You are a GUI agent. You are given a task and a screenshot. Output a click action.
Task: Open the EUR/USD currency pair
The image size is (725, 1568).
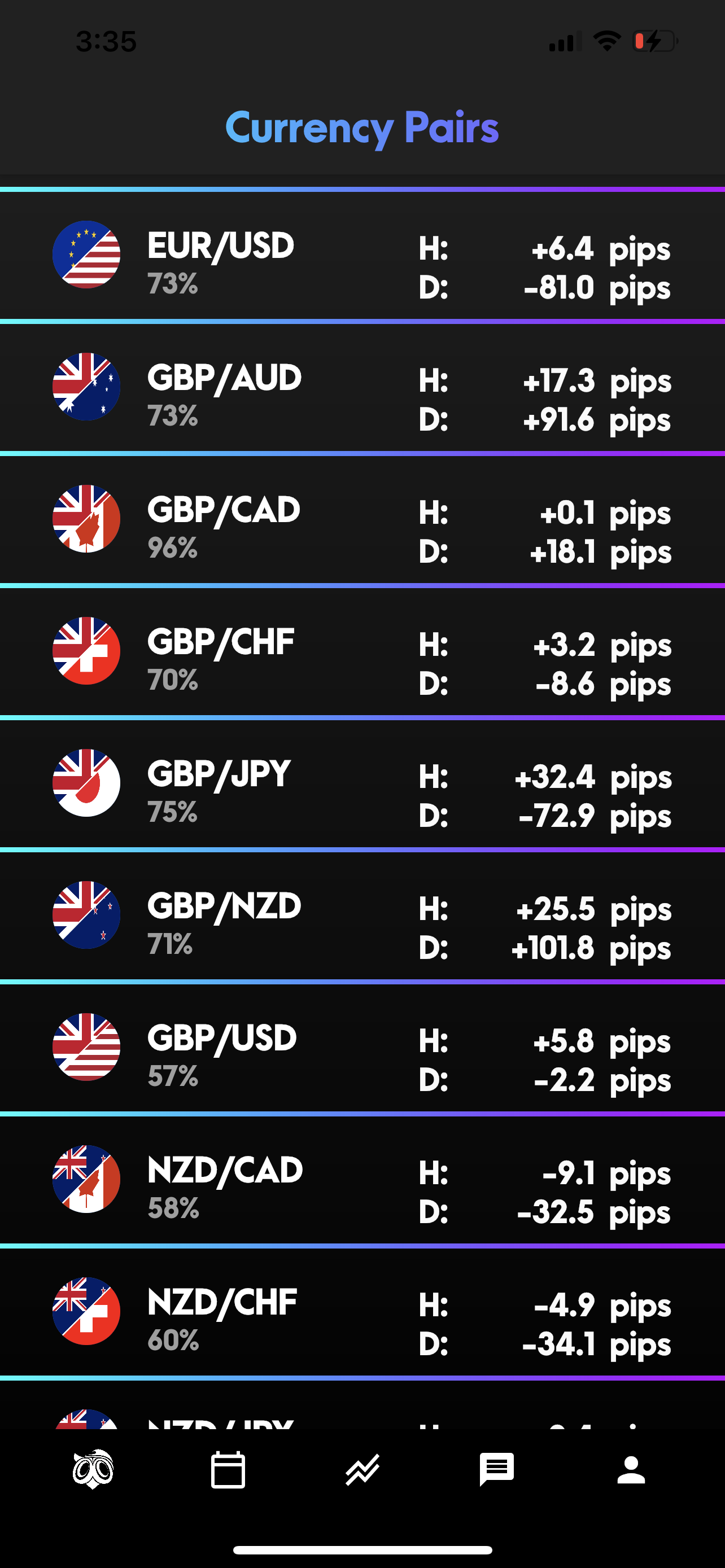click(362, 256)
